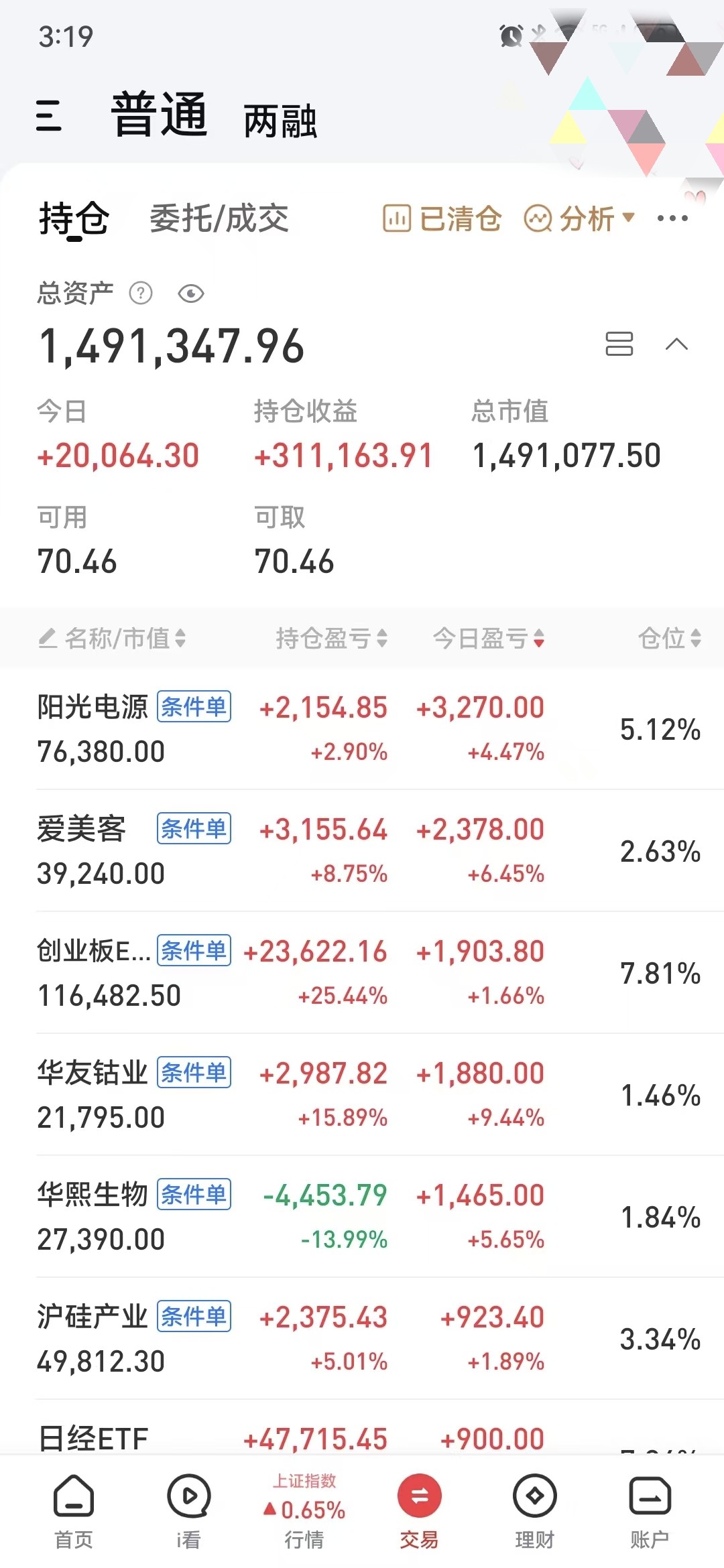
Task: Tap the 总资产 help question mark
Action: tap(141, 293)
